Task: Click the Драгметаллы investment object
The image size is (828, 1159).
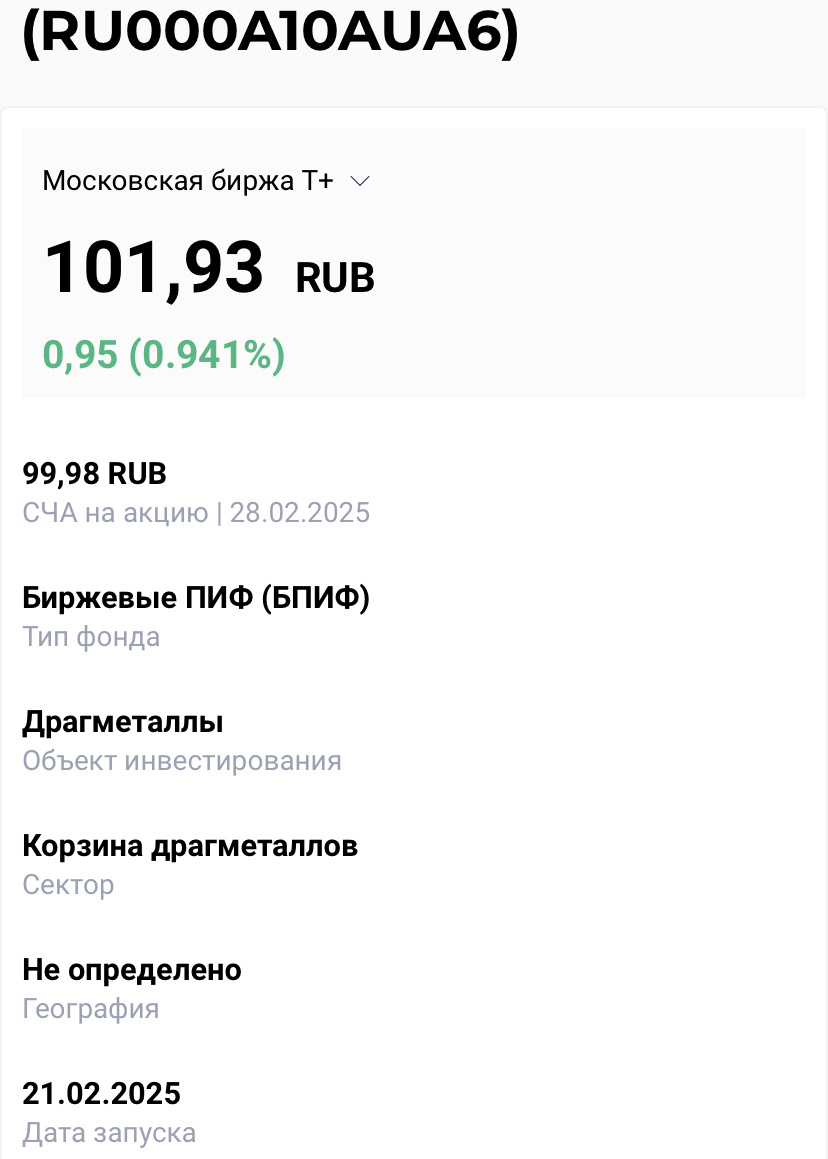Action: click(x=122, y=721)
